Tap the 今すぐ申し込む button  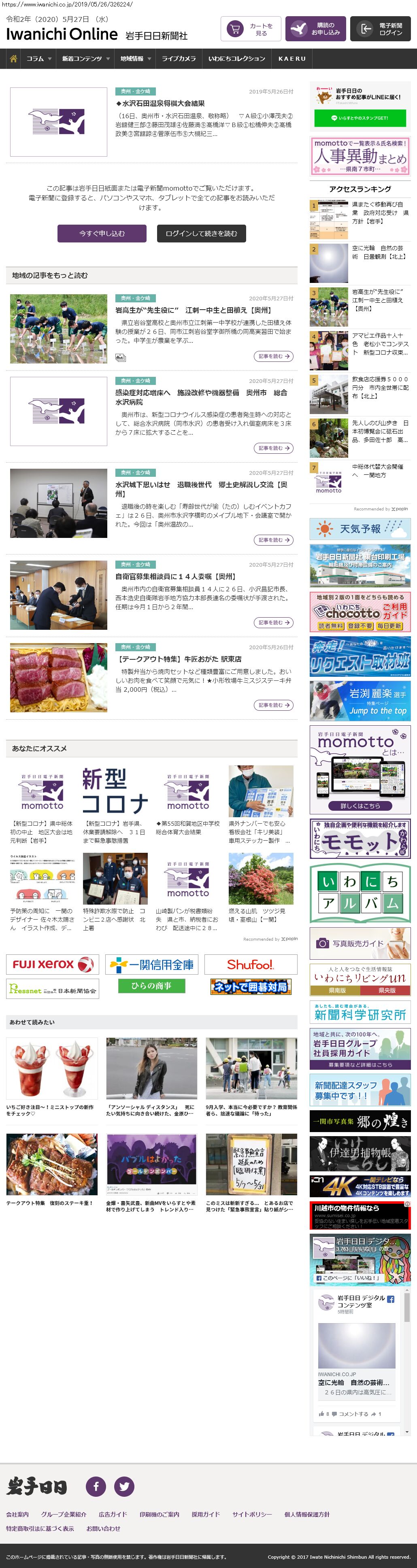102,234
